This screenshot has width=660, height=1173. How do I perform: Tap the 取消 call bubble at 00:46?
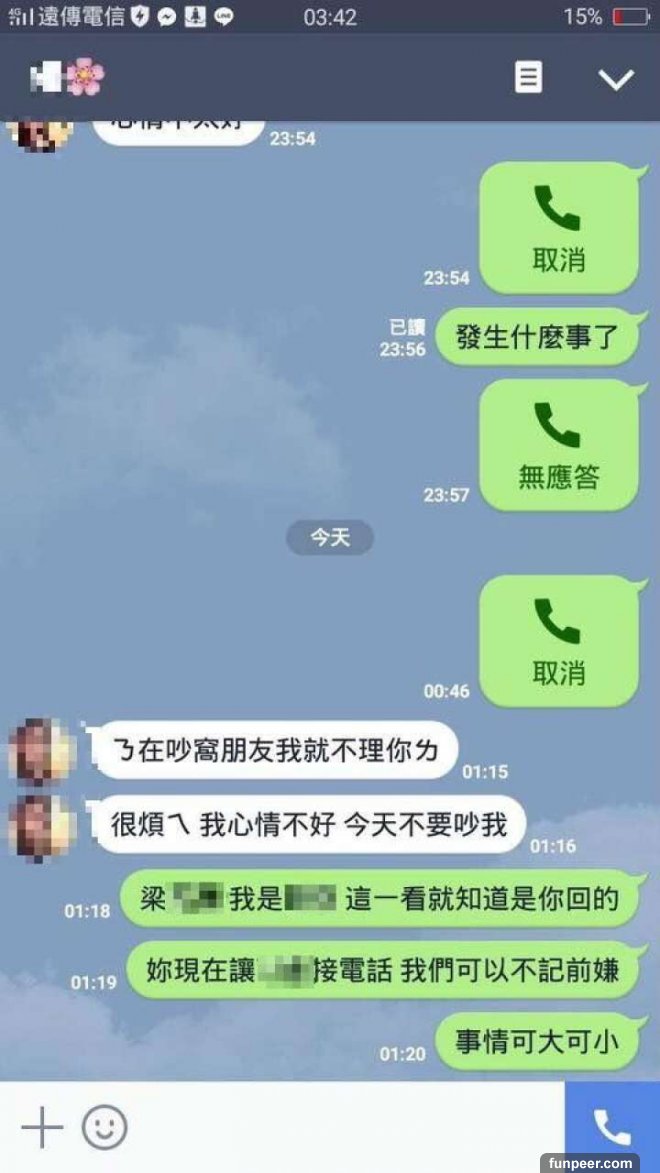coord(558,640)
